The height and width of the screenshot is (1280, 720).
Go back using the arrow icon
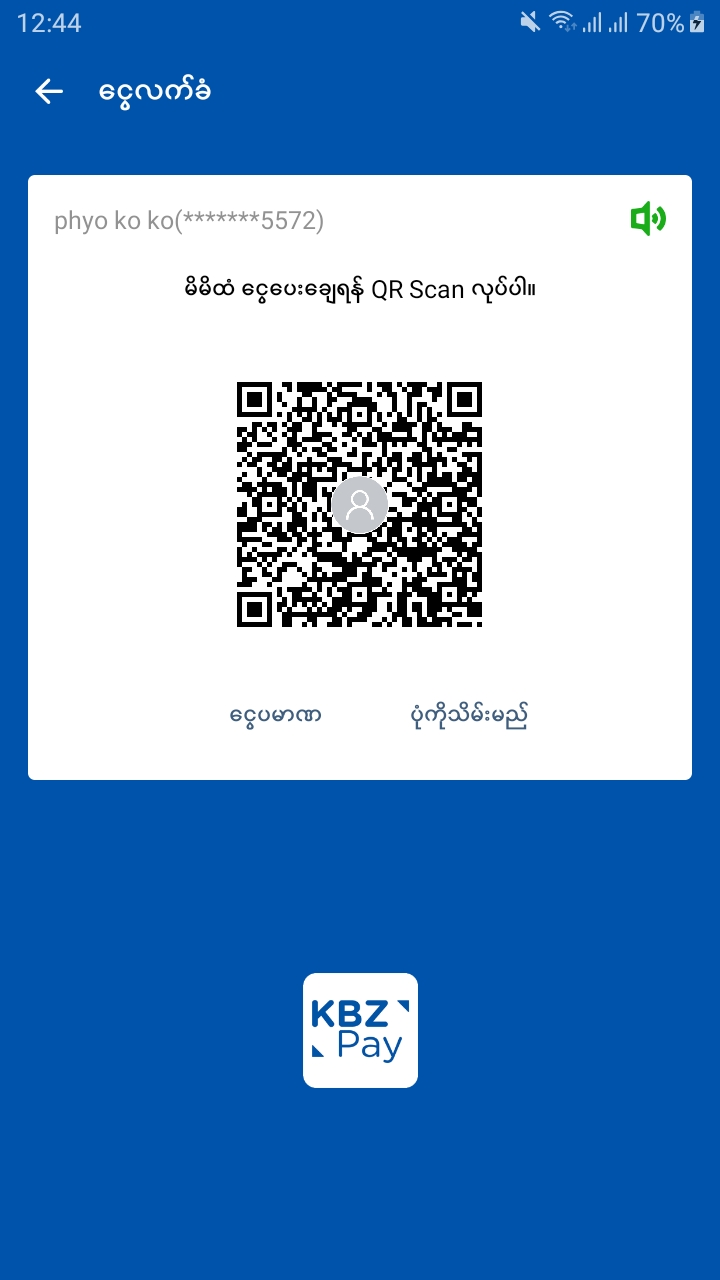(x=49, y=92)
